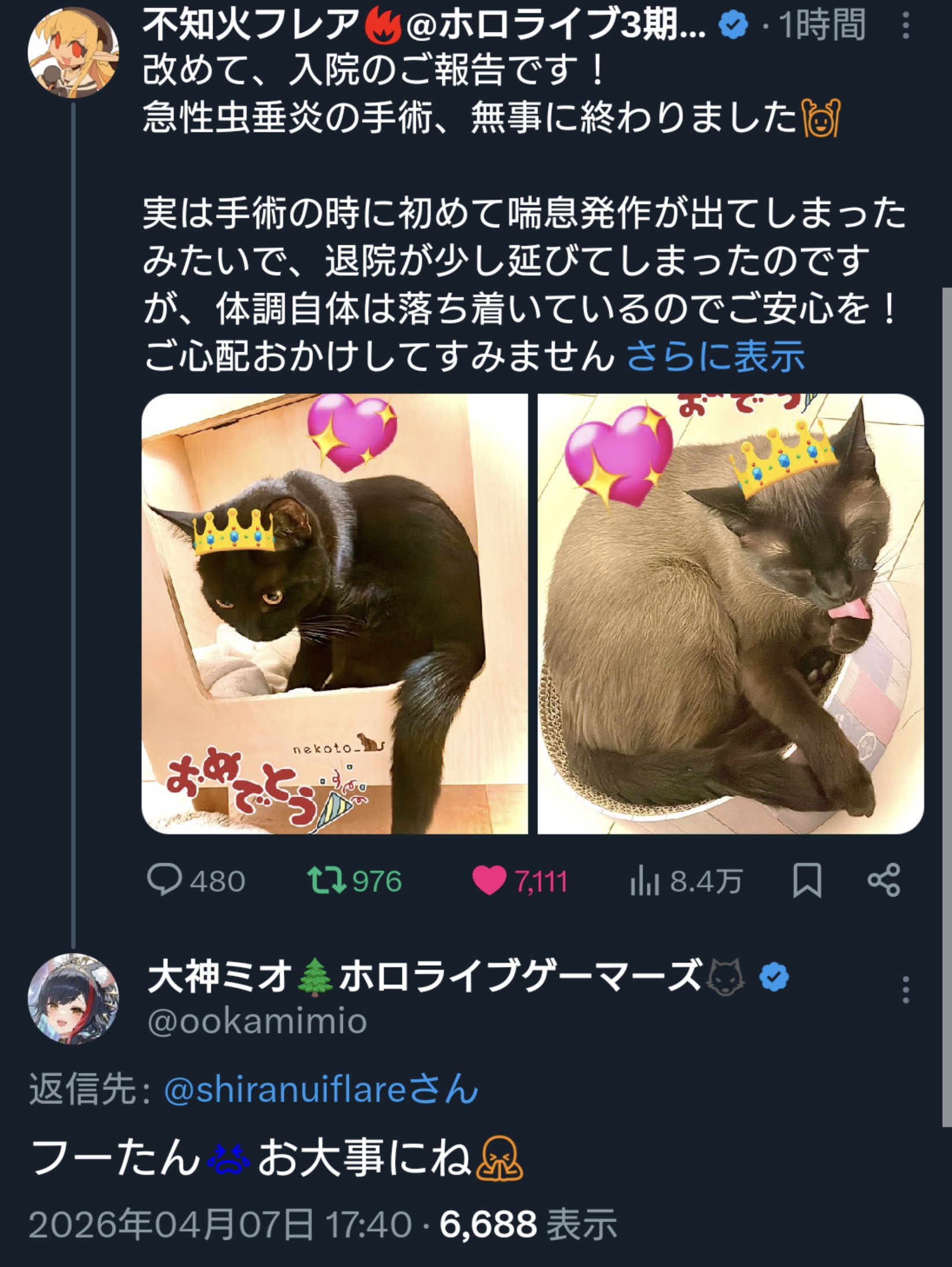Open the @shiranuiflare mention link
Viewport: 952px width, 1267px height.
321,1090
